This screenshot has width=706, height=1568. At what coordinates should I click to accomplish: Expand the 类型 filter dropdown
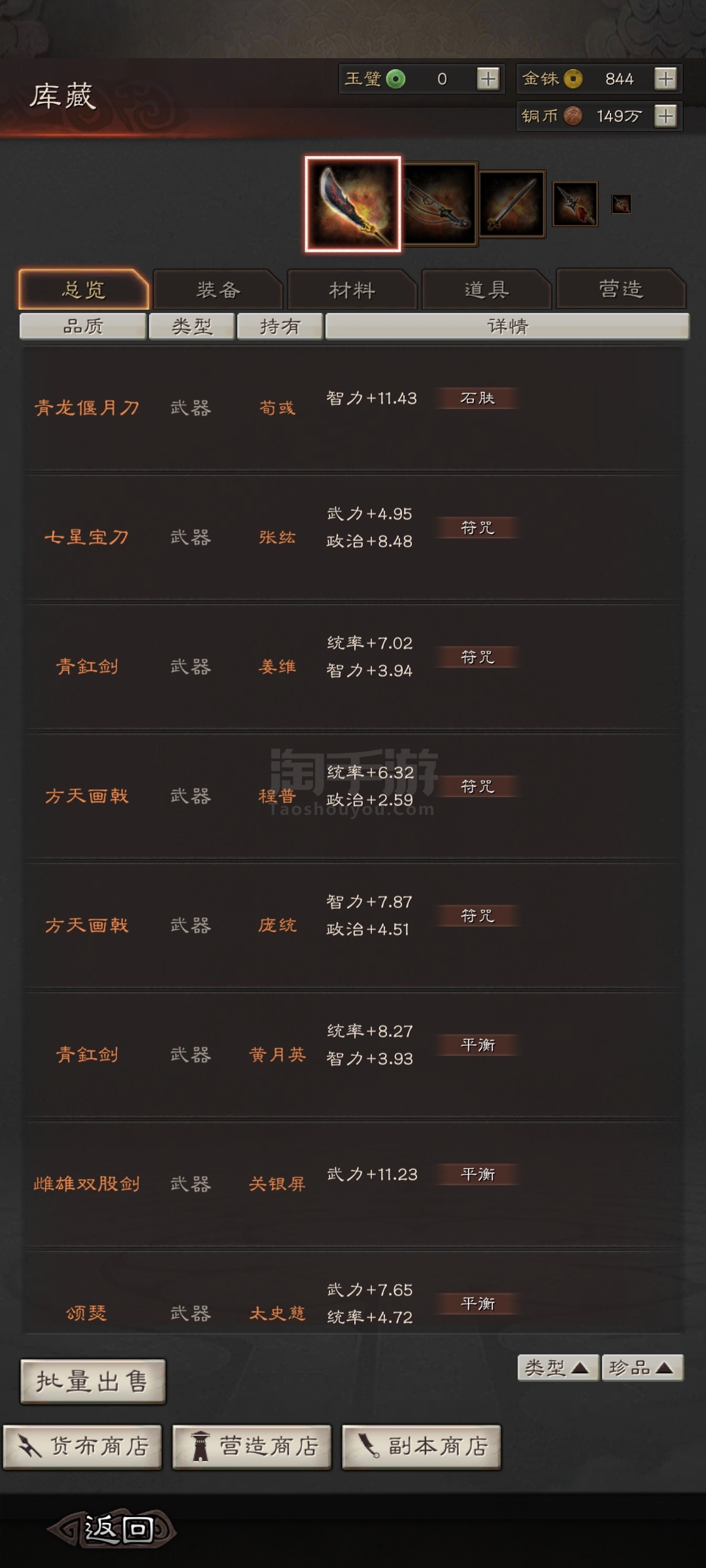coord(558,1367)
